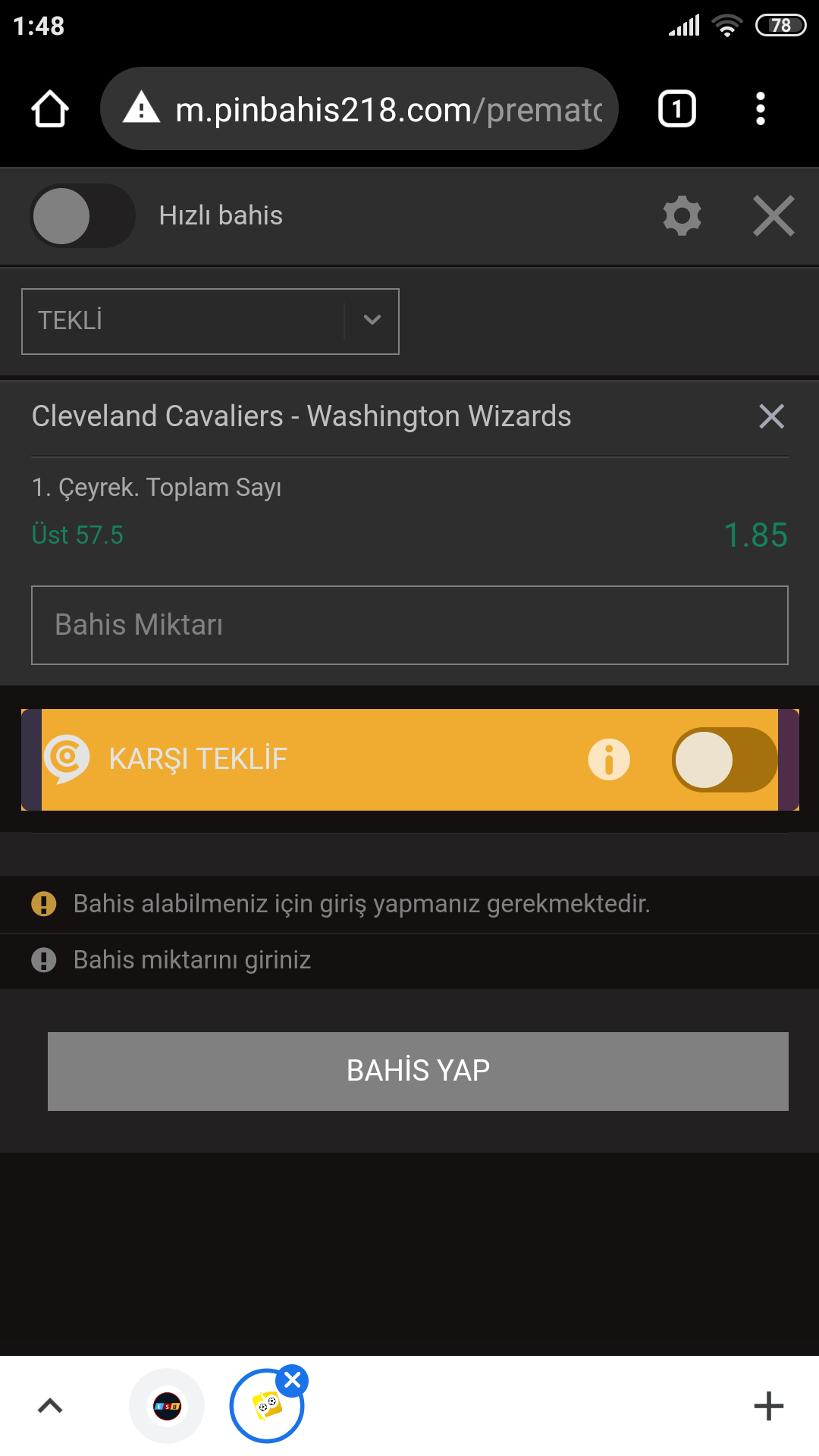Switch to the ESB browser tab
This screenshot has height=1456, width=819.
167,1406
